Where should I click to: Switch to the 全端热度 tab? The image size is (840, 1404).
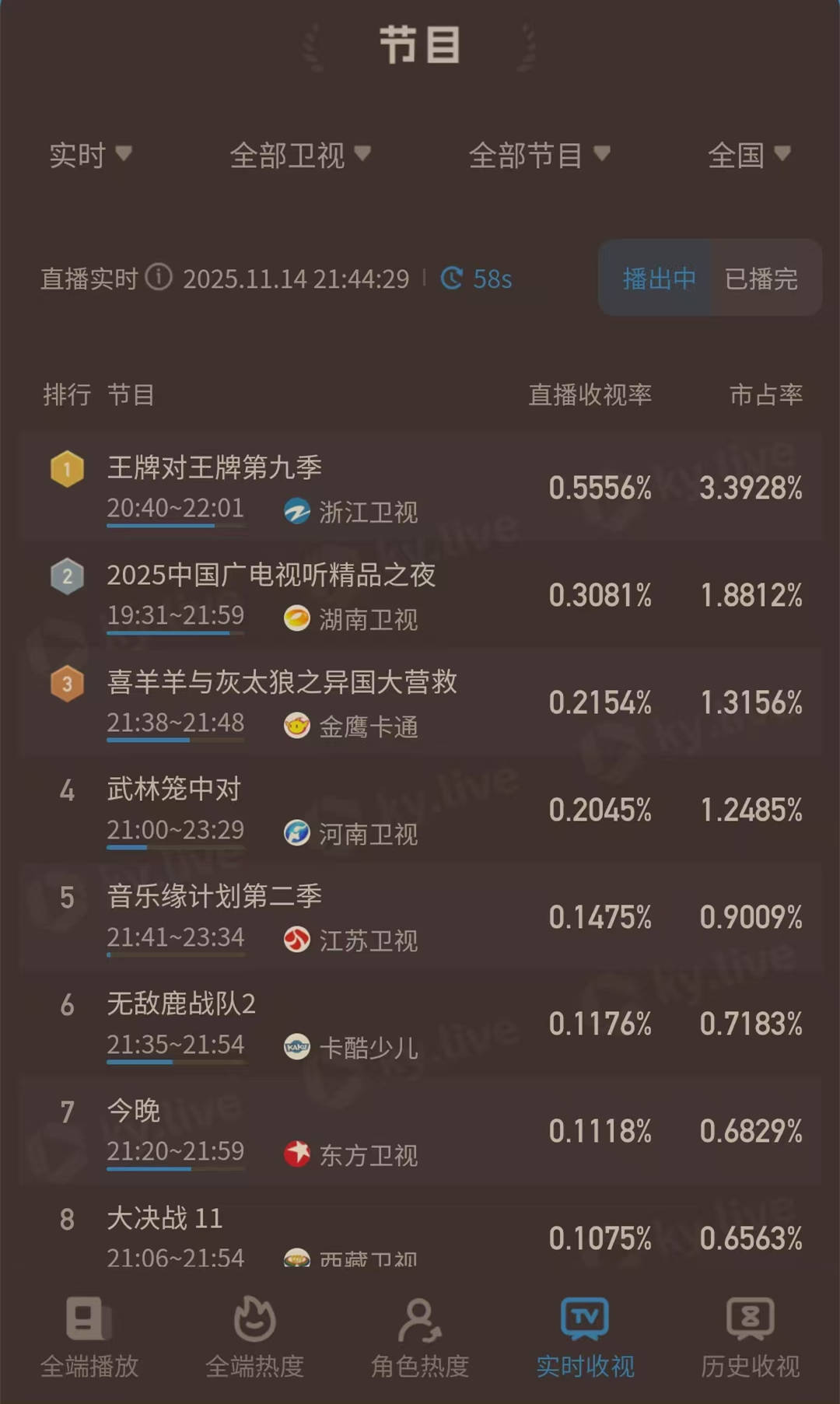pyautogui.click(x=254, y=1338)
